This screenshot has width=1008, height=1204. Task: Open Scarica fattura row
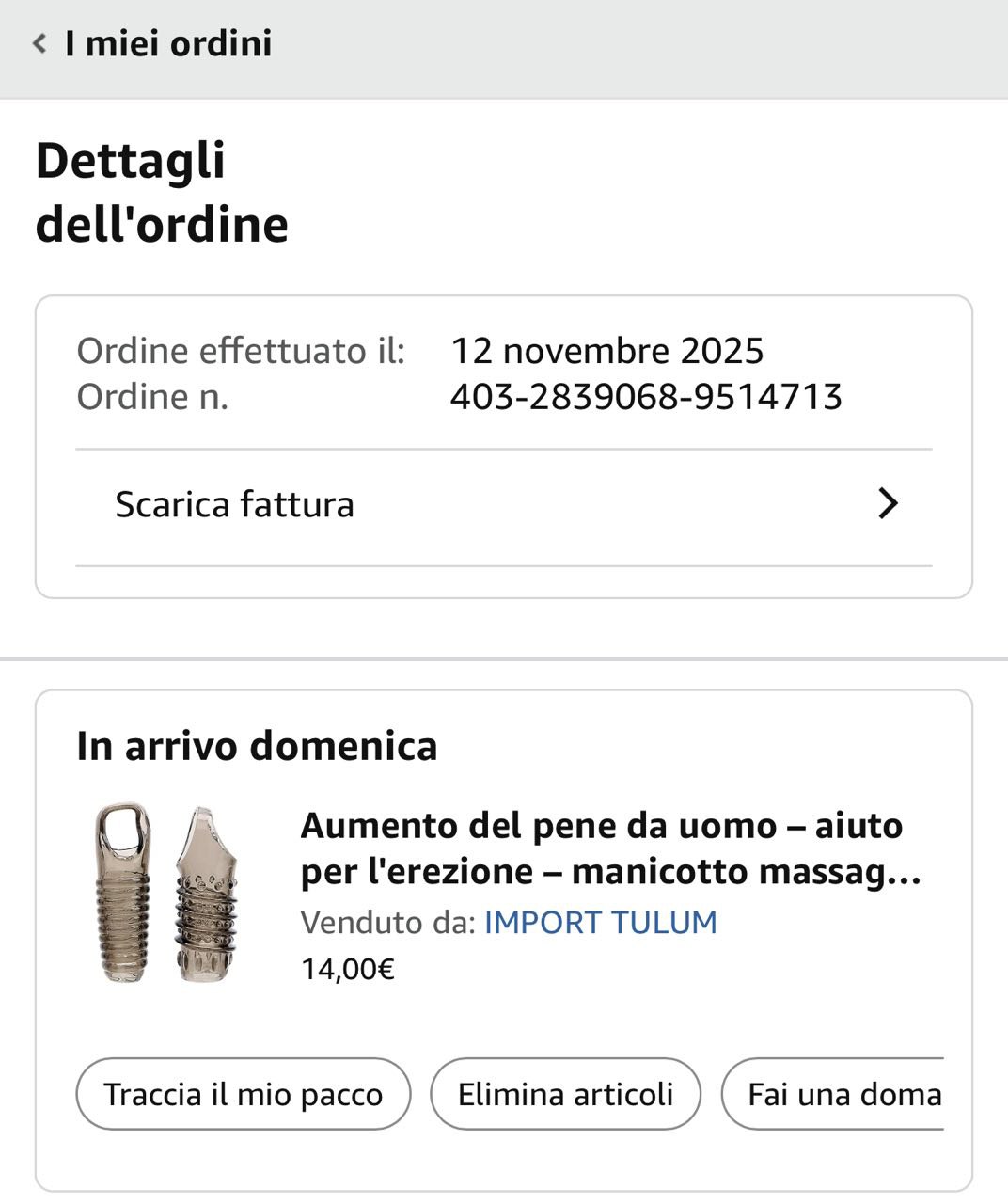[504, 505]
